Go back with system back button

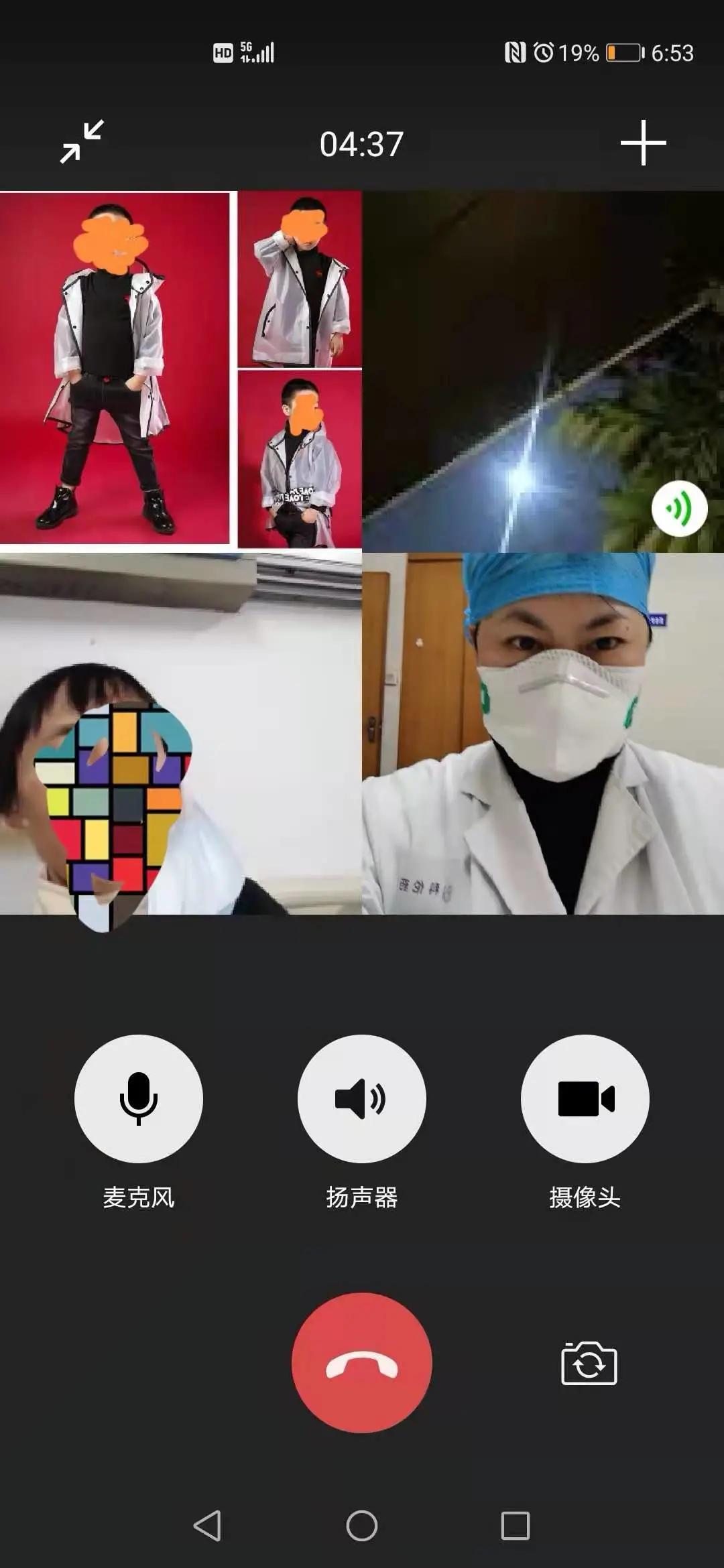click(207, 1526)
